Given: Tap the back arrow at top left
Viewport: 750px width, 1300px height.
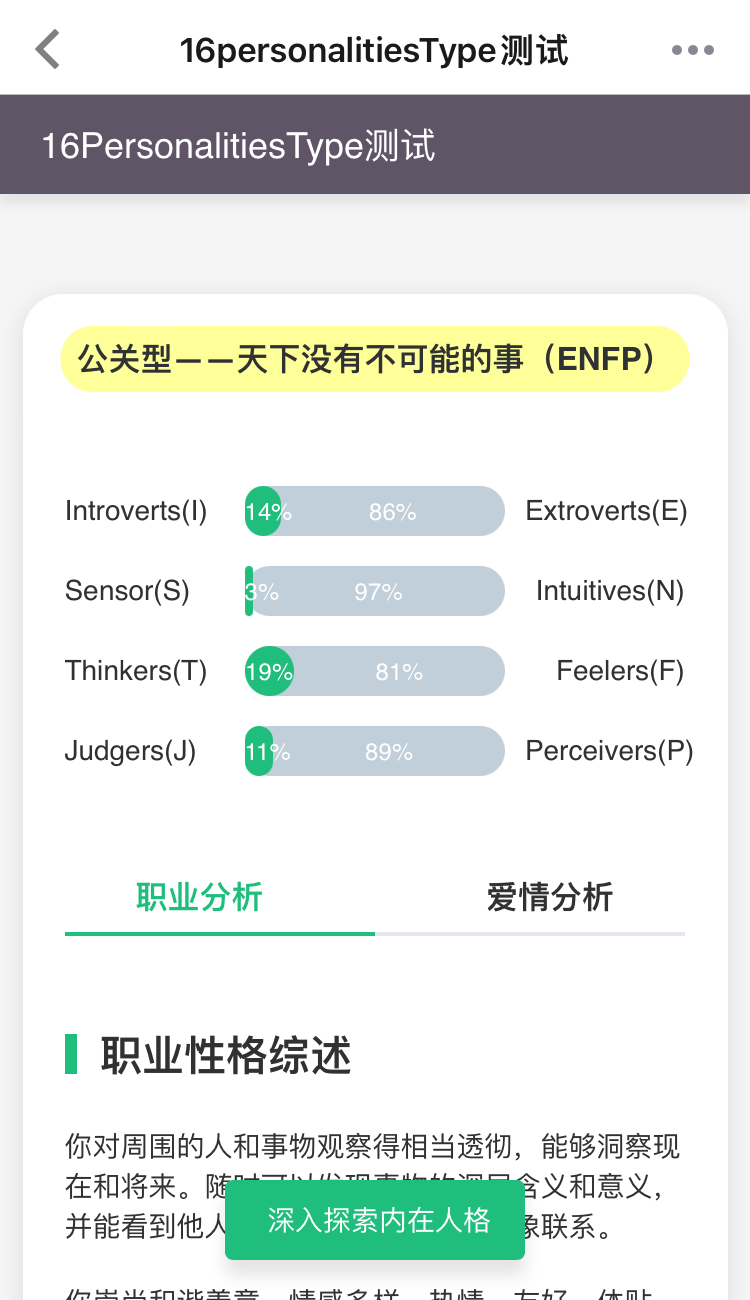Looking at the screenshot, I should coord(47,47).
